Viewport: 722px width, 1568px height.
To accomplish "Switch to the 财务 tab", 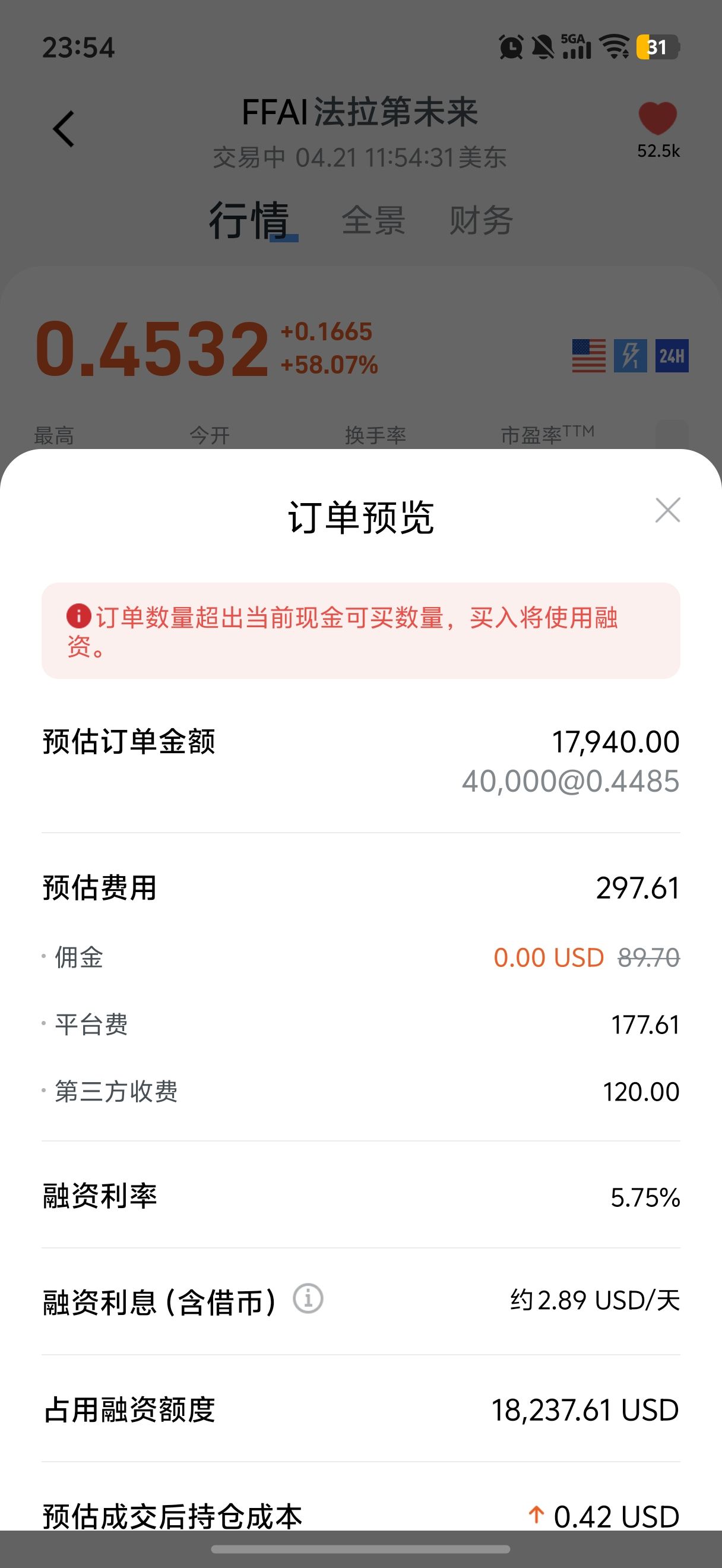I will pyautogui.click(x=480, y=220).
